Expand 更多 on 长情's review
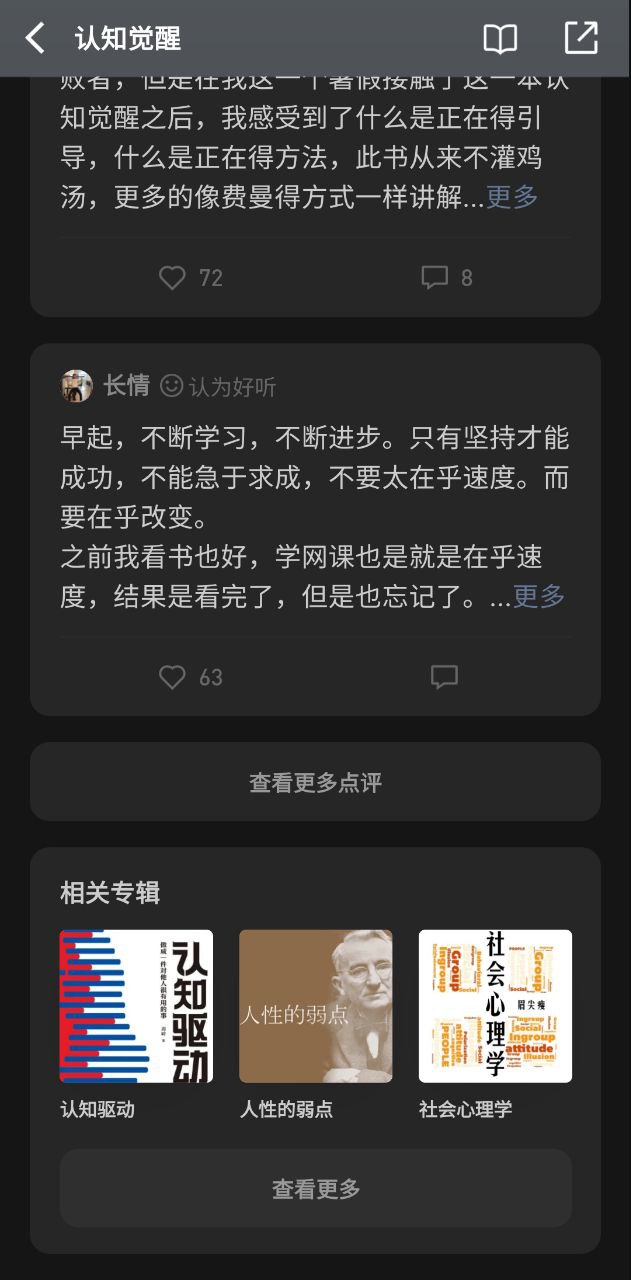The image size is (631, 1280). tap(539, 597)
